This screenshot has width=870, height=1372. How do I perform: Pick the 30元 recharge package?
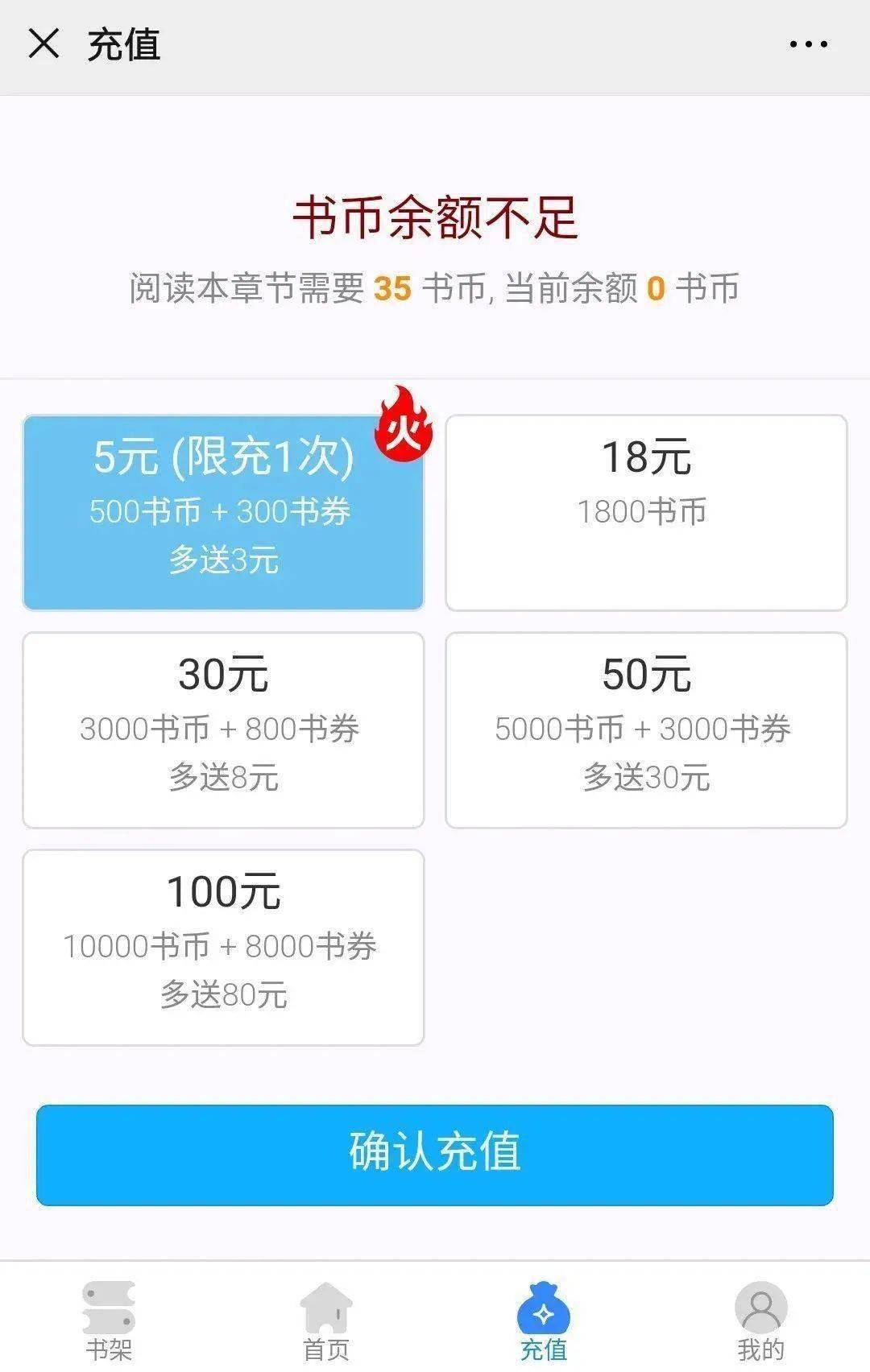pos(223,729)
